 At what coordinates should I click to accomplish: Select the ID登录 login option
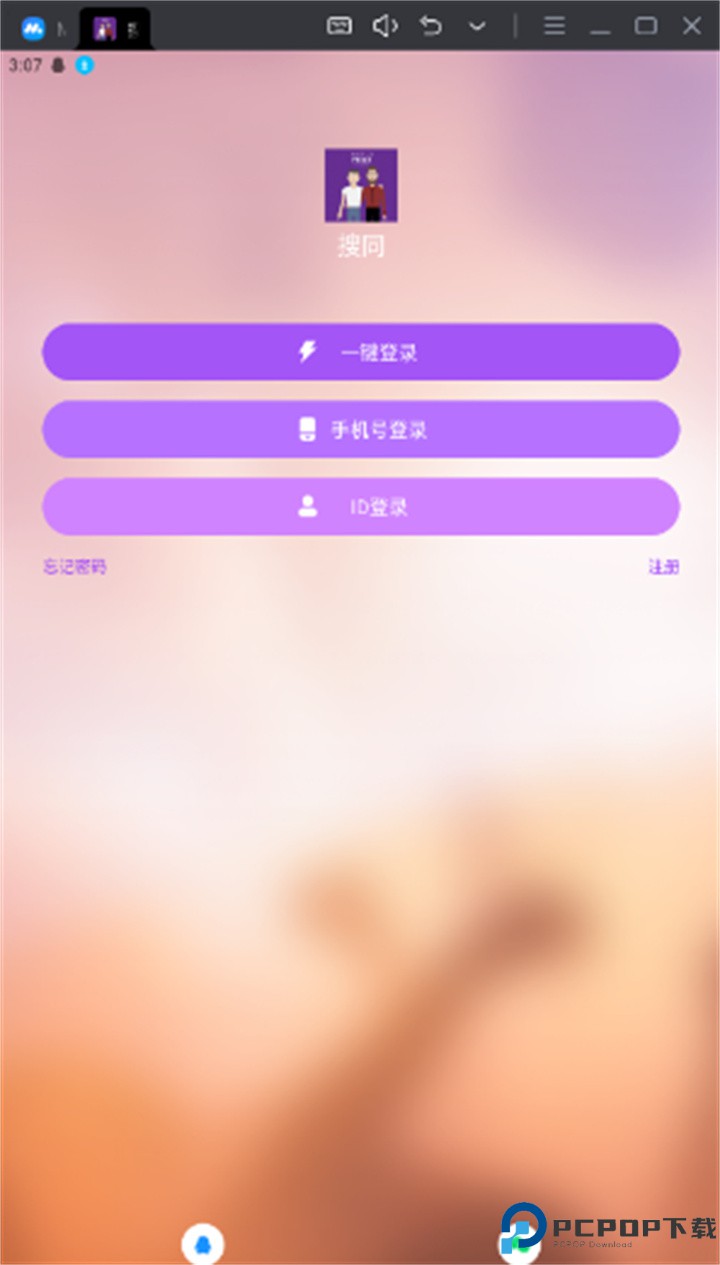360,507
